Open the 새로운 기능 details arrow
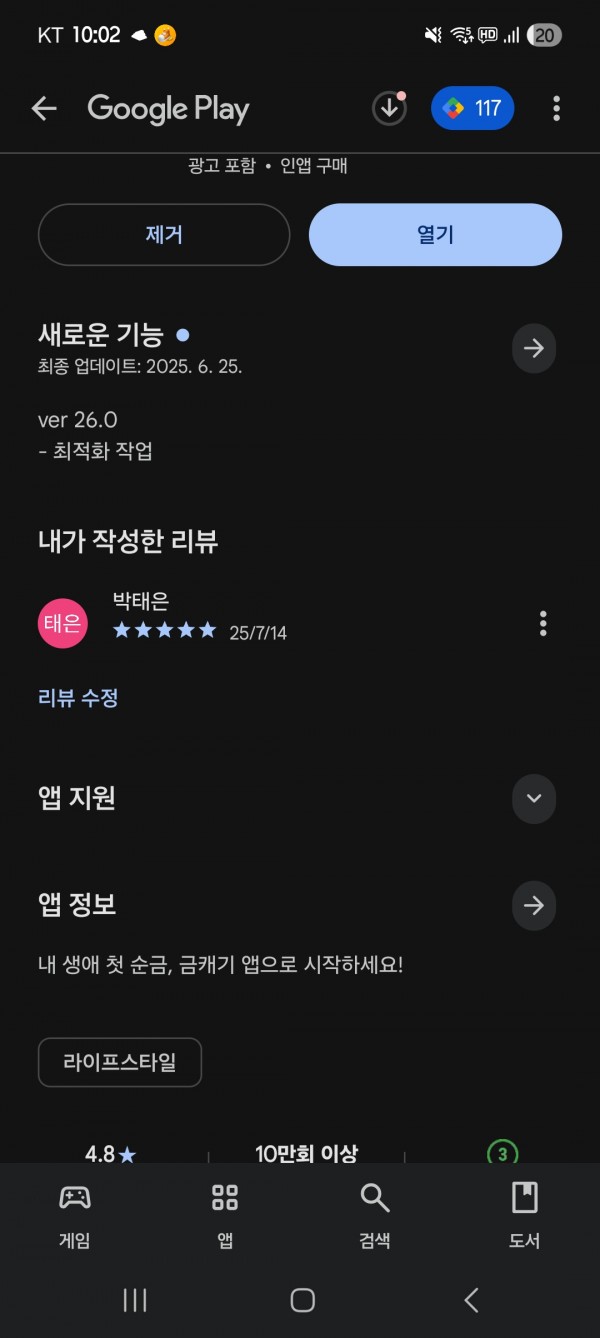Screen dimensions: 600x1338 coord(534,348)
